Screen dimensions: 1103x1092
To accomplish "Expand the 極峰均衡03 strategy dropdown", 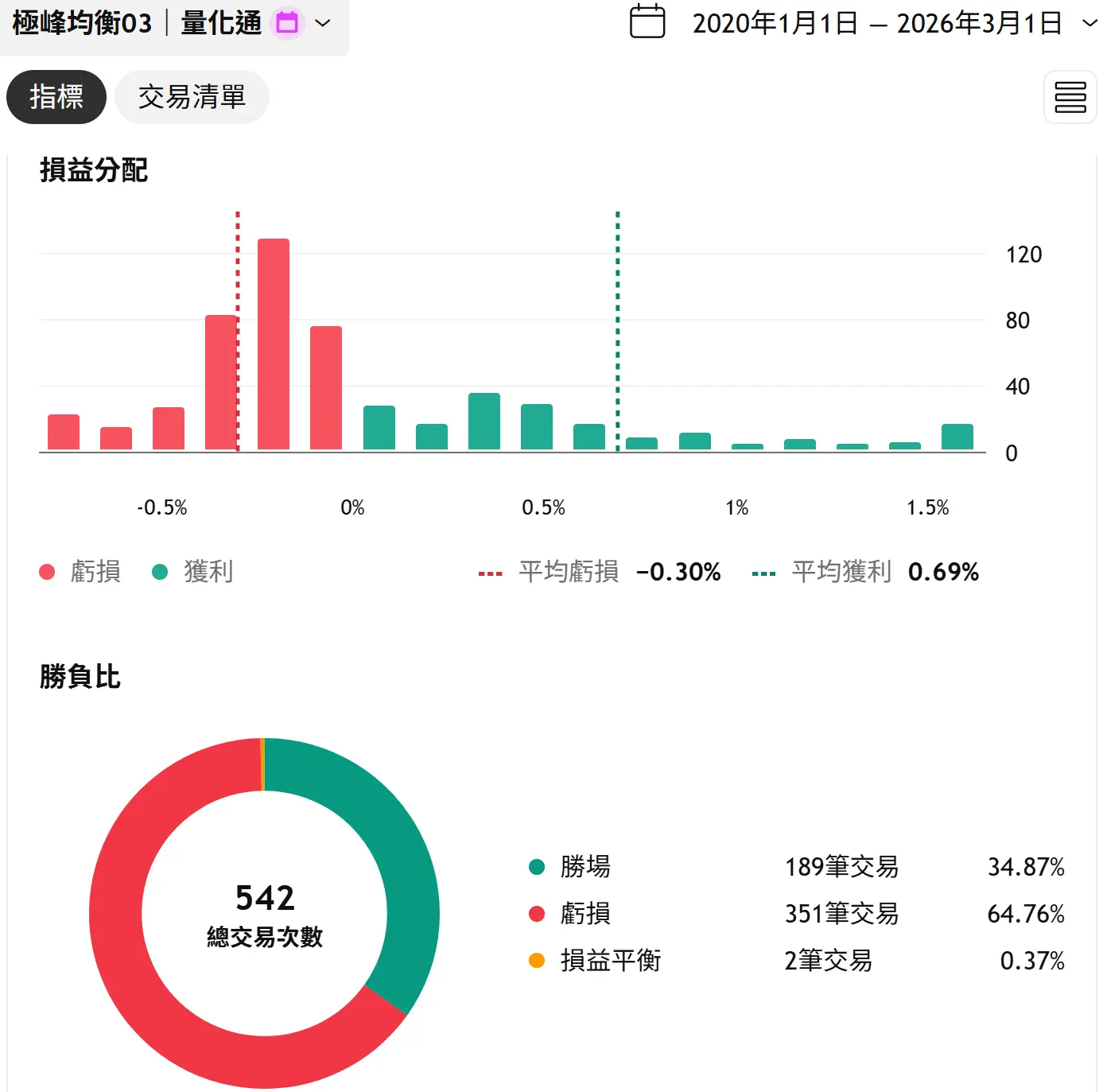I will click(322, 23).
